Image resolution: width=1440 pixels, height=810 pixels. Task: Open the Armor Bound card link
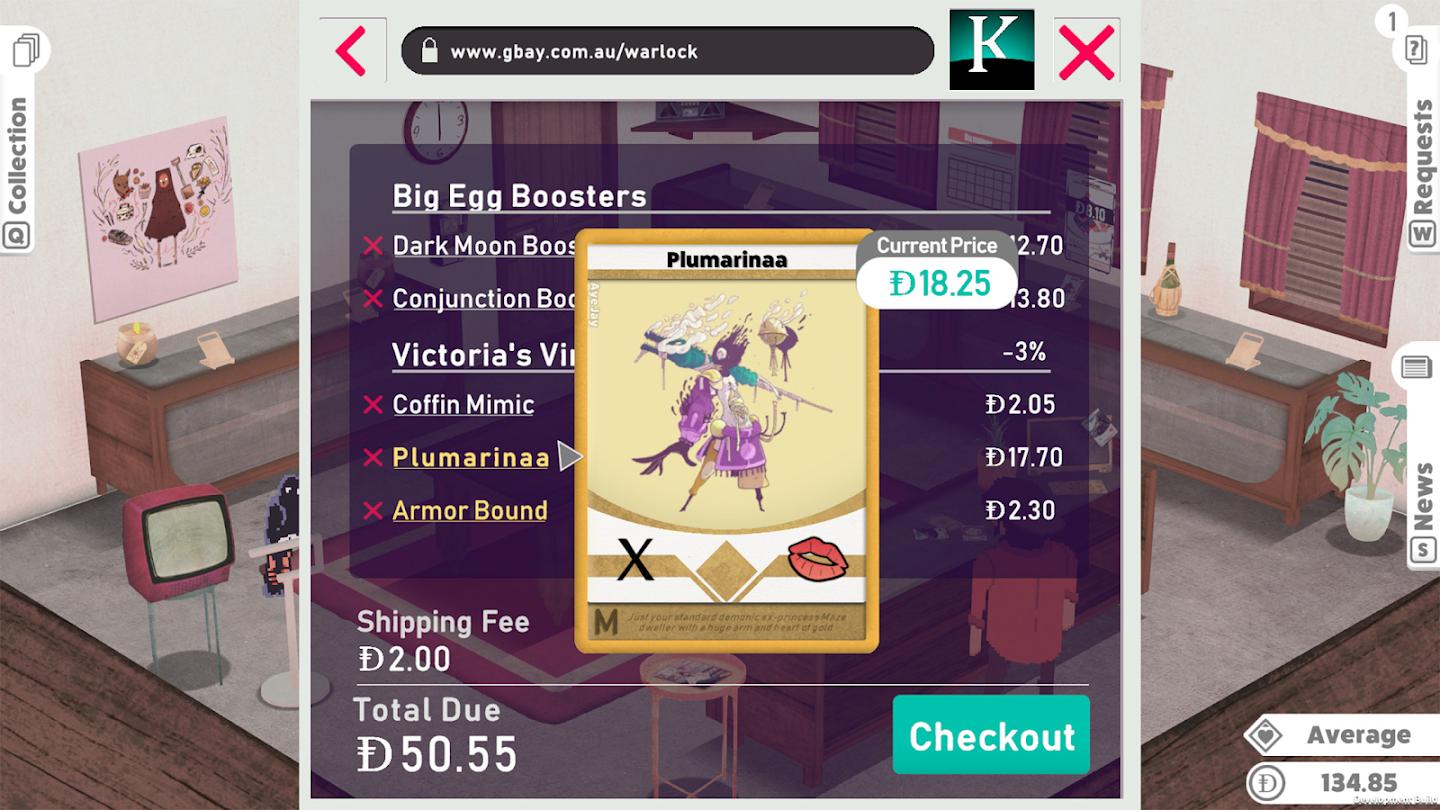coord(470,511)
